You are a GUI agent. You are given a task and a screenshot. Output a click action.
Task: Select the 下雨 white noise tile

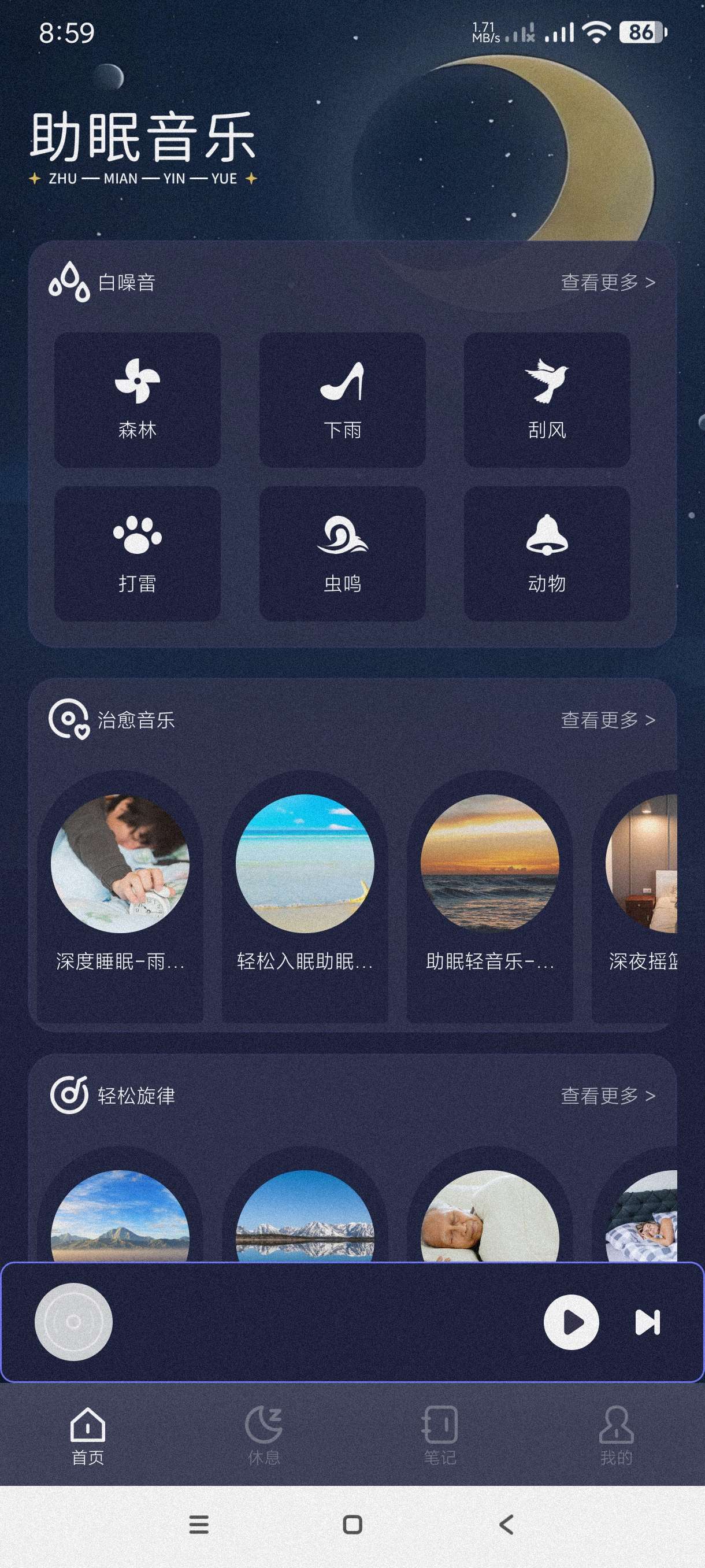(342, 400)
